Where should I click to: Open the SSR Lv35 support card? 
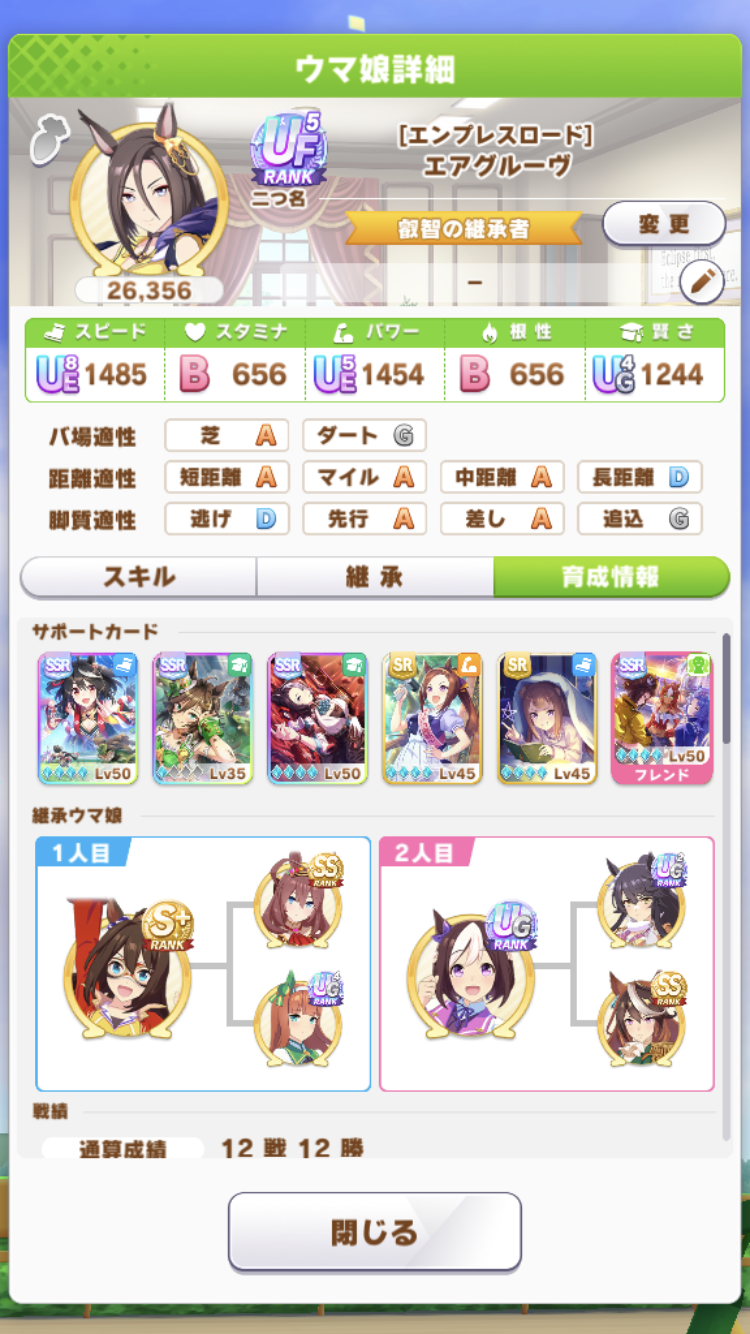tap(203, 718)
